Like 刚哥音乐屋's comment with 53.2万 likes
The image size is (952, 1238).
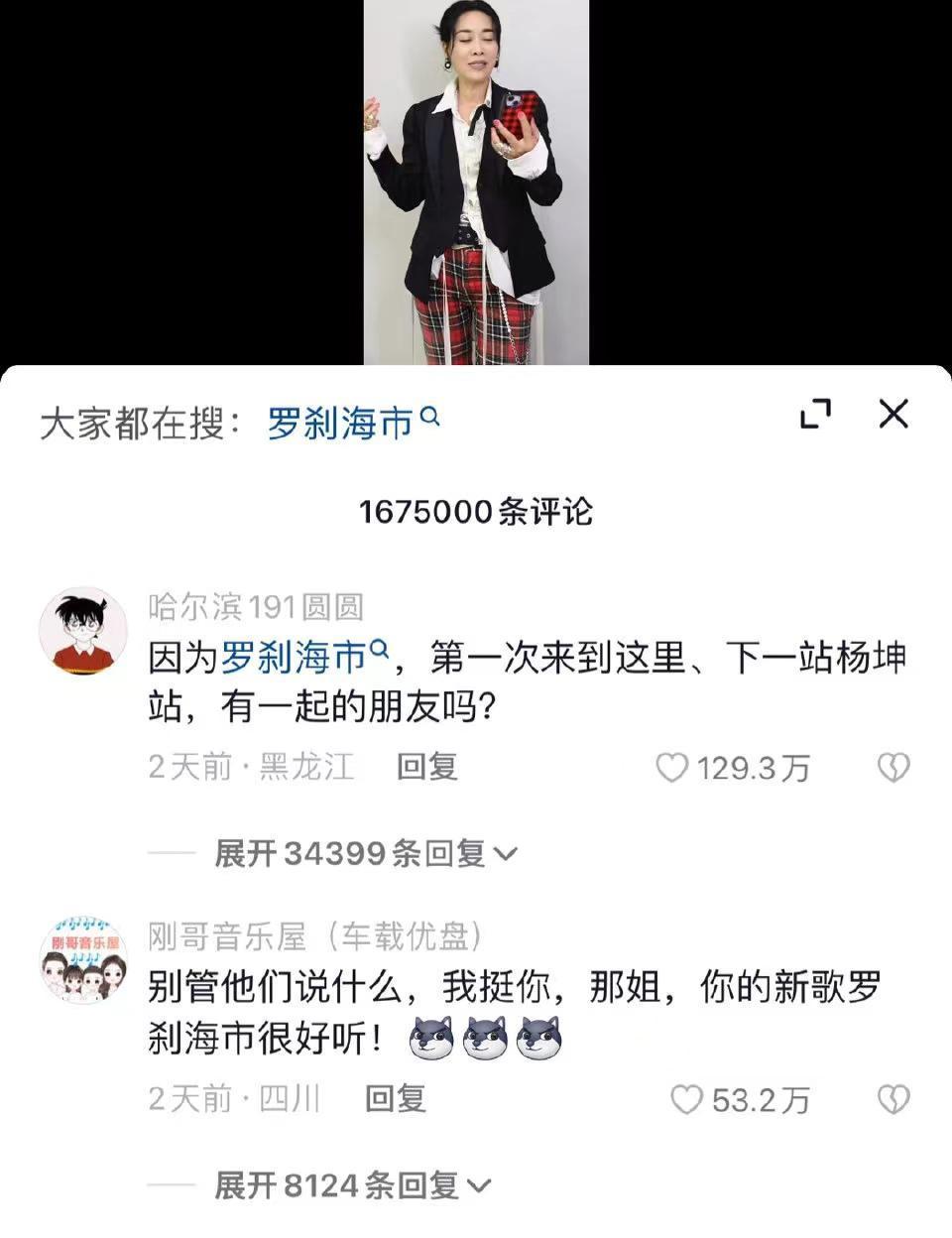pyautogui.click(x=687, y=1099)
